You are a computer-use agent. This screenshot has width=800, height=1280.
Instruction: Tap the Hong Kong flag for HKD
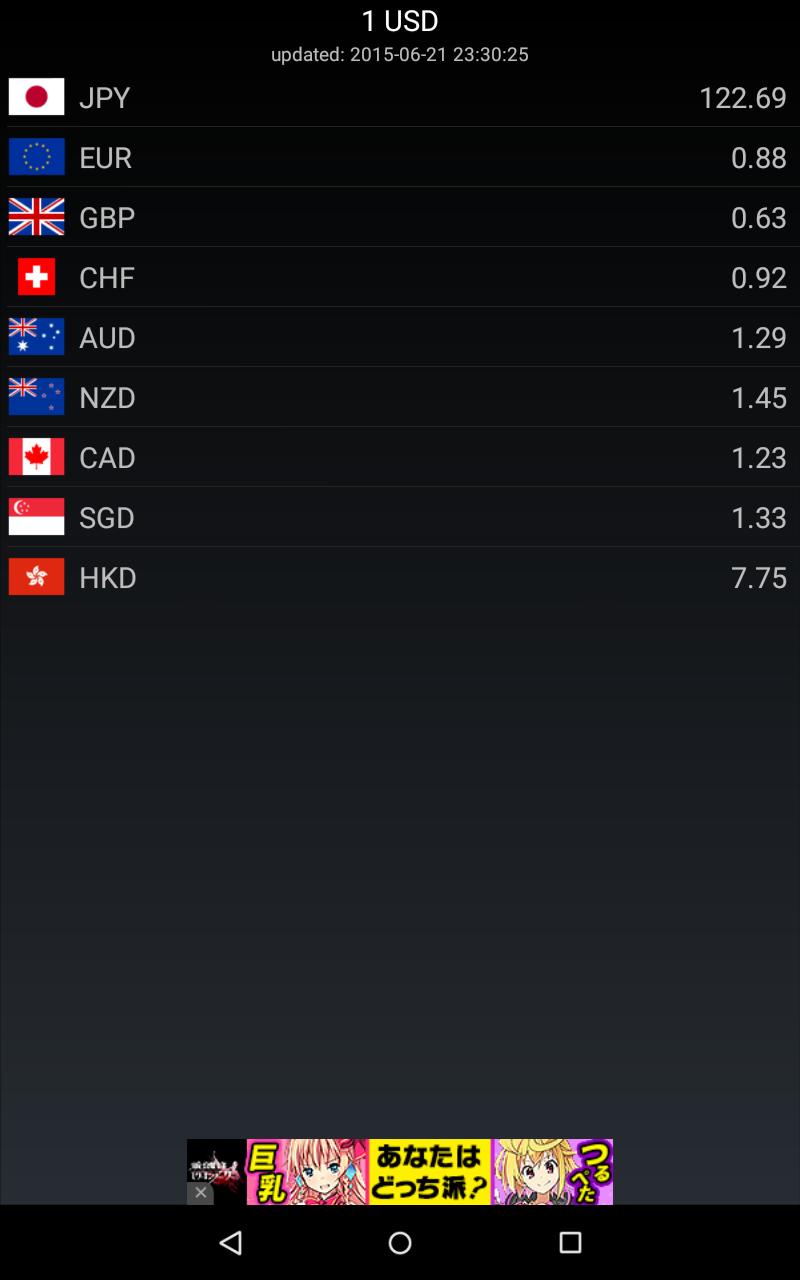(x=36, y=577)
